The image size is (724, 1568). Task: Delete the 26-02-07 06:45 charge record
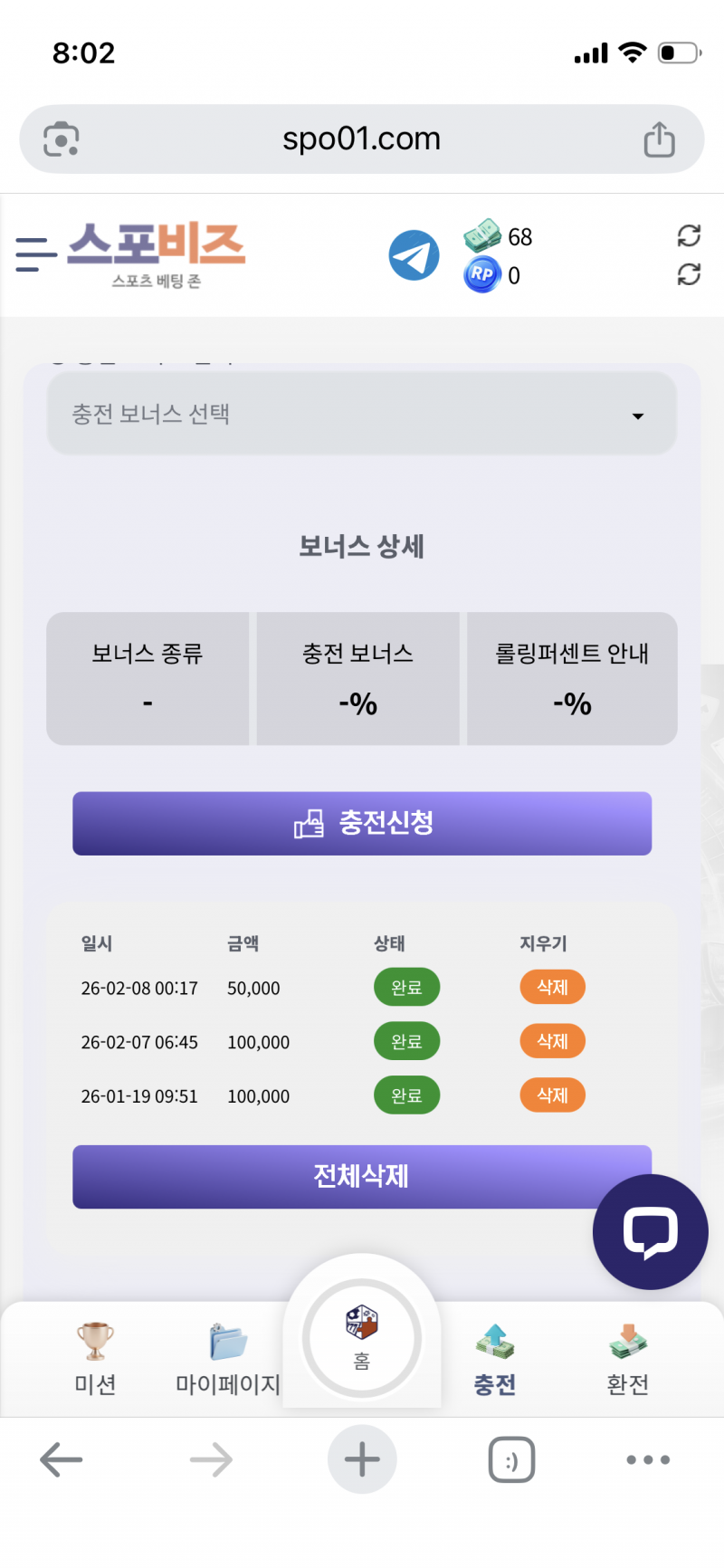point(552,1041)
